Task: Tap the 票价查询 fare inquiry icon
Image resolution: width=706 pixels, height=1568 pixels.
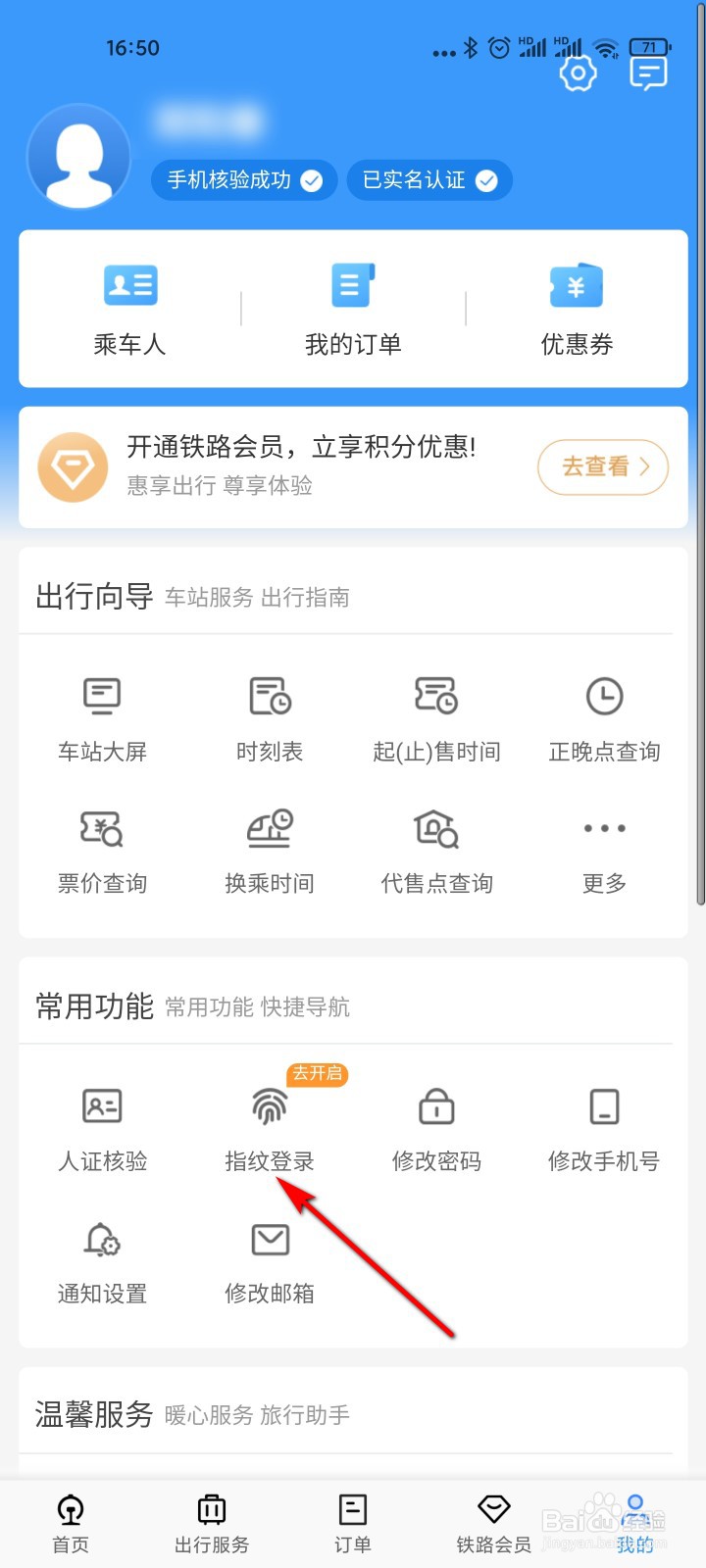Action: [102, 828]
